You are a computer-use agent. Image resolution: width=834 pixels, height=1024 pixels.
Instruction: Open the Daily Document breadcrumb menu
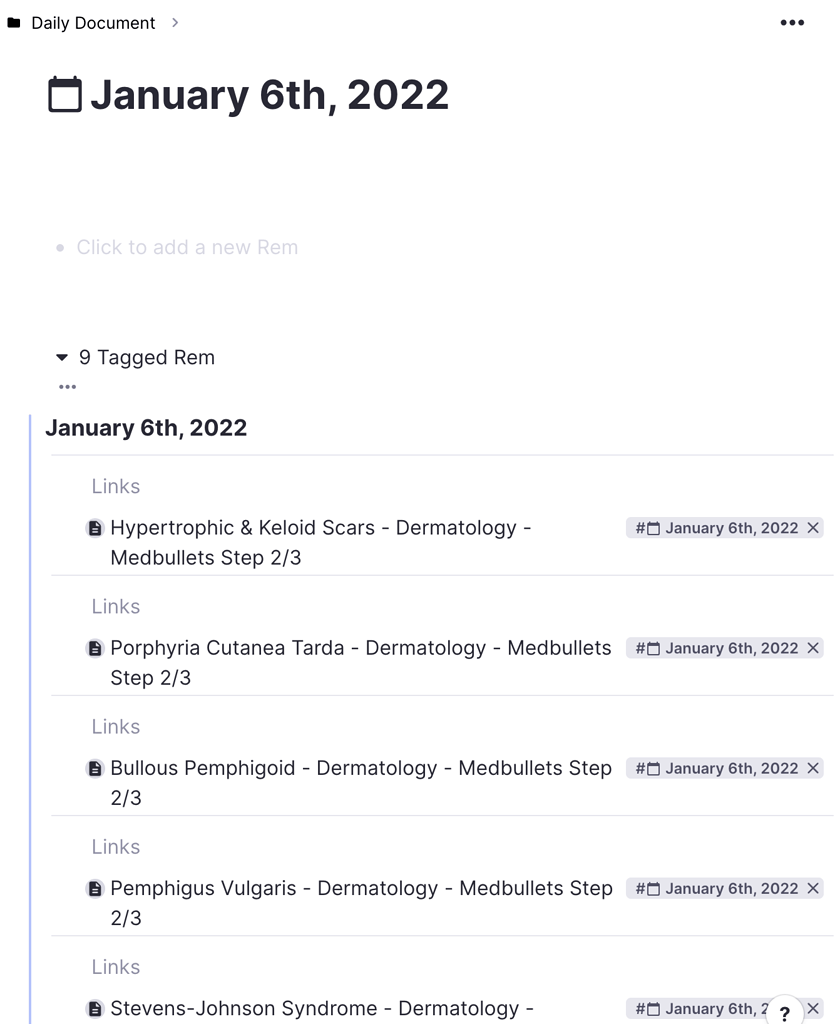(x=93, y=22)
